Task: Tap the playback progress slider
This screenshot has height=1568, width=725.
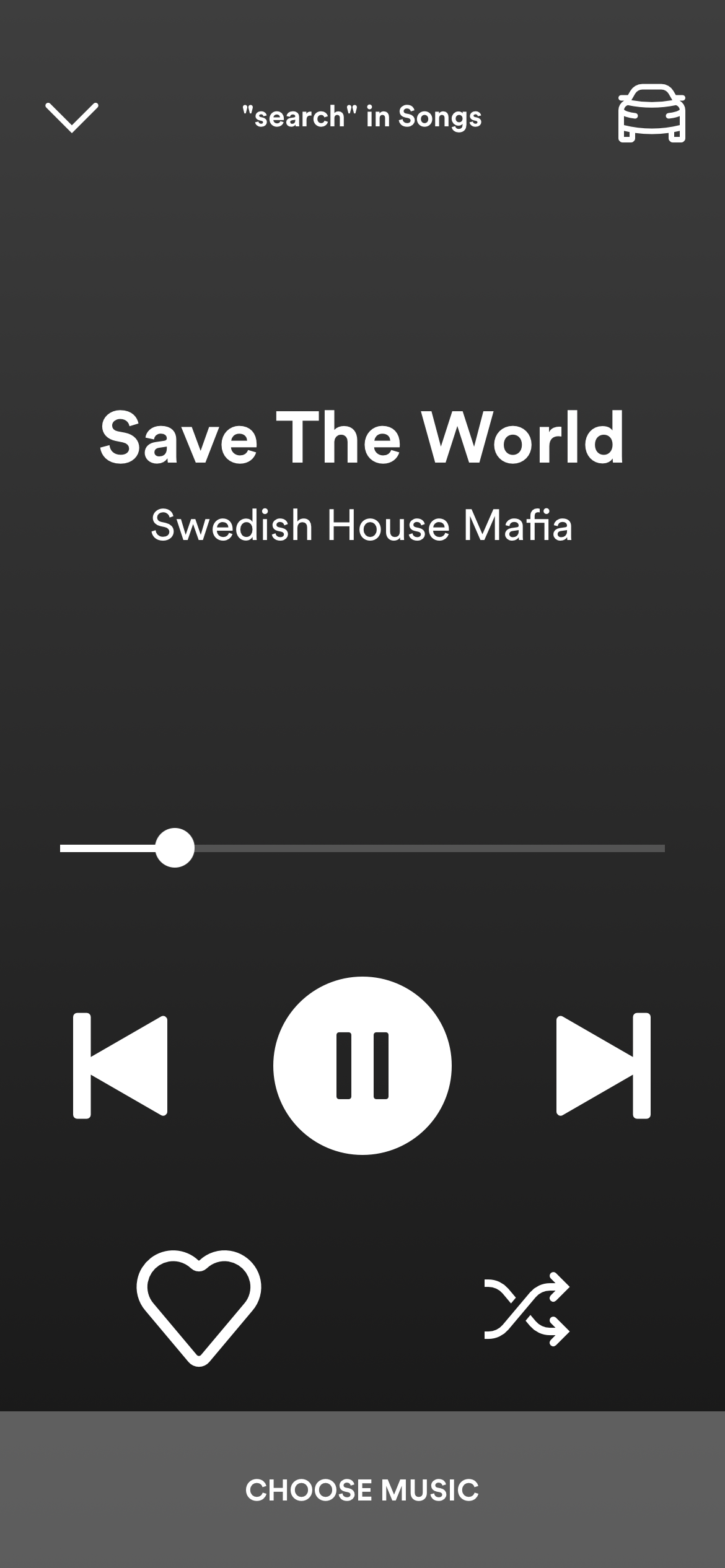Action: pyautogui.click(x=362, y=848)
